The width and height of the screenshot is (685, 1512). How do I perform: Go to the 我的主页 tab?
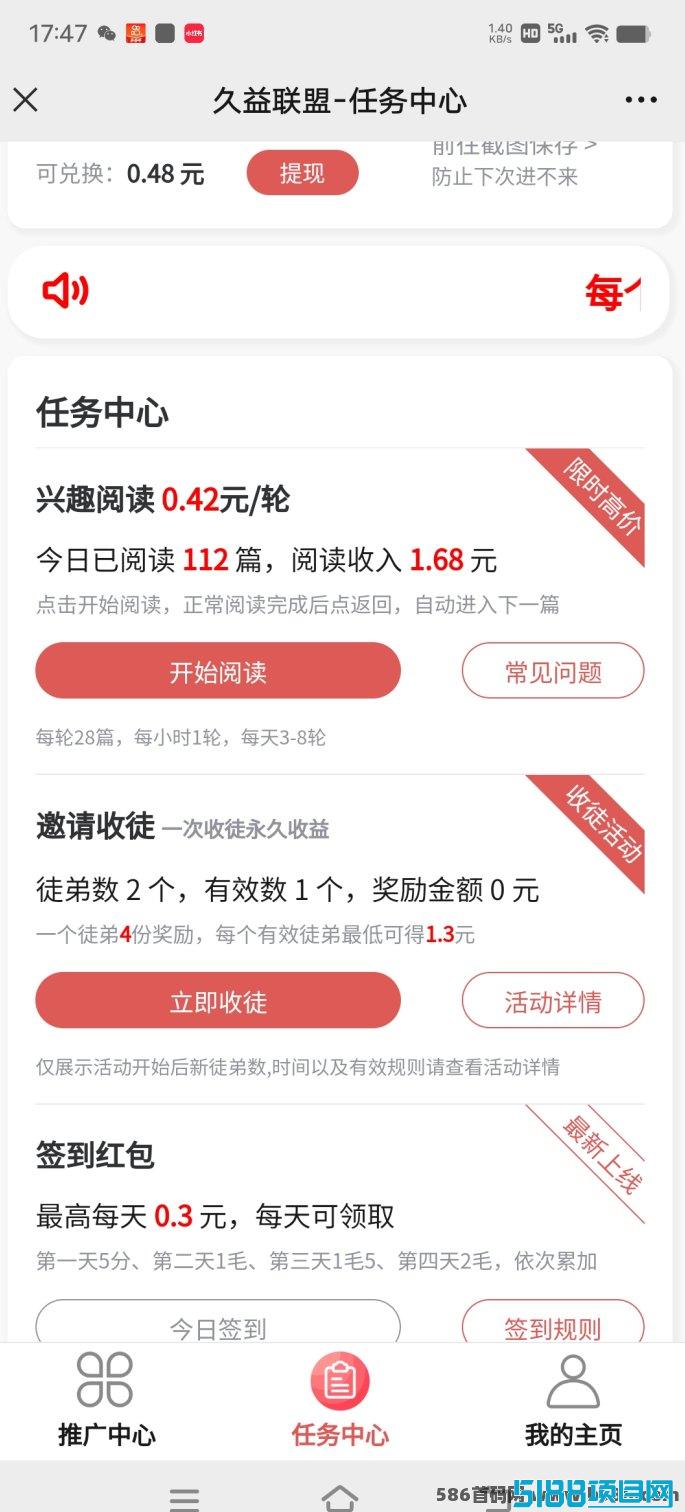click(x=573, y=1400)
